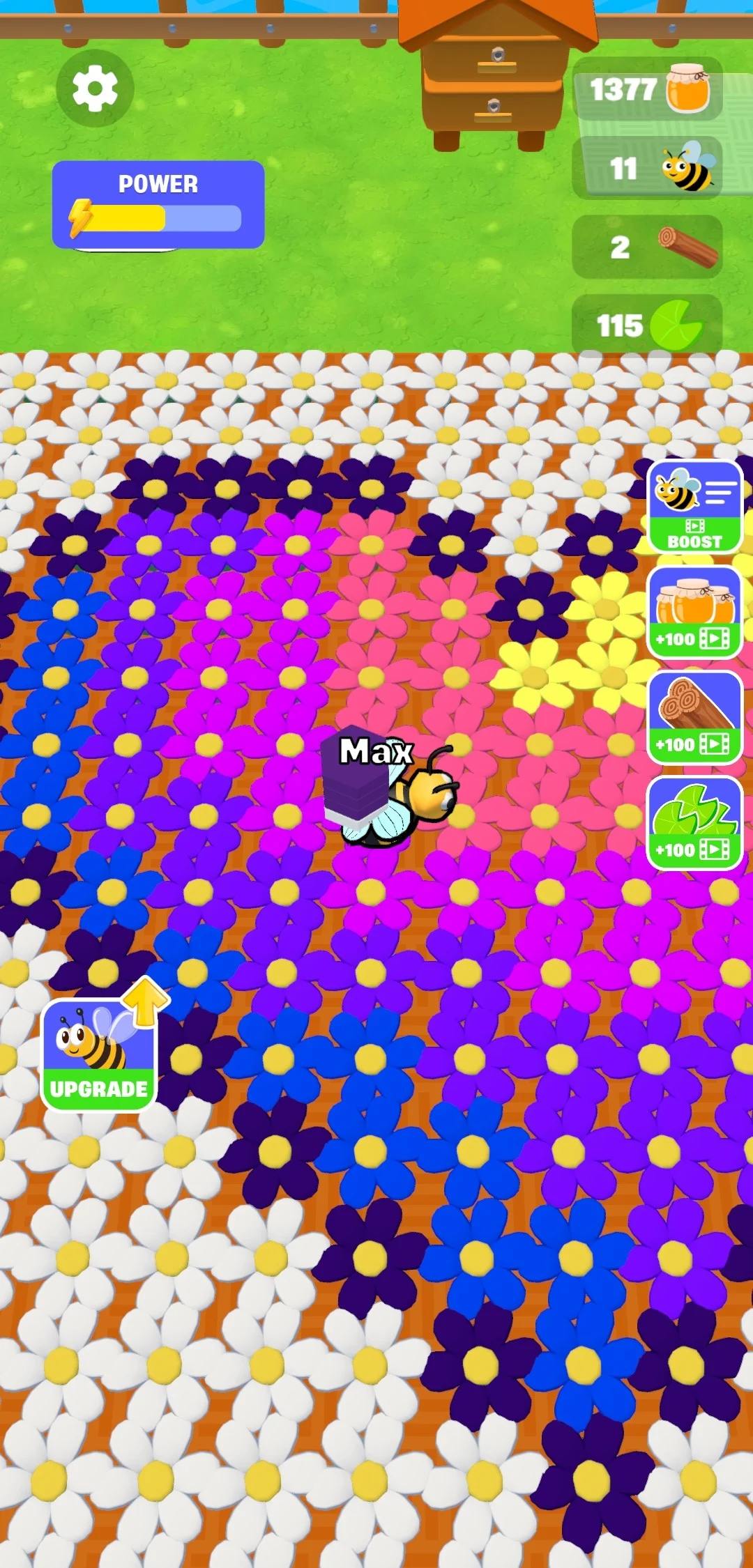The width and height of the screenshot is (753, 1568).
Task: Claim +100 leaves via video
Action: (694, 823)
